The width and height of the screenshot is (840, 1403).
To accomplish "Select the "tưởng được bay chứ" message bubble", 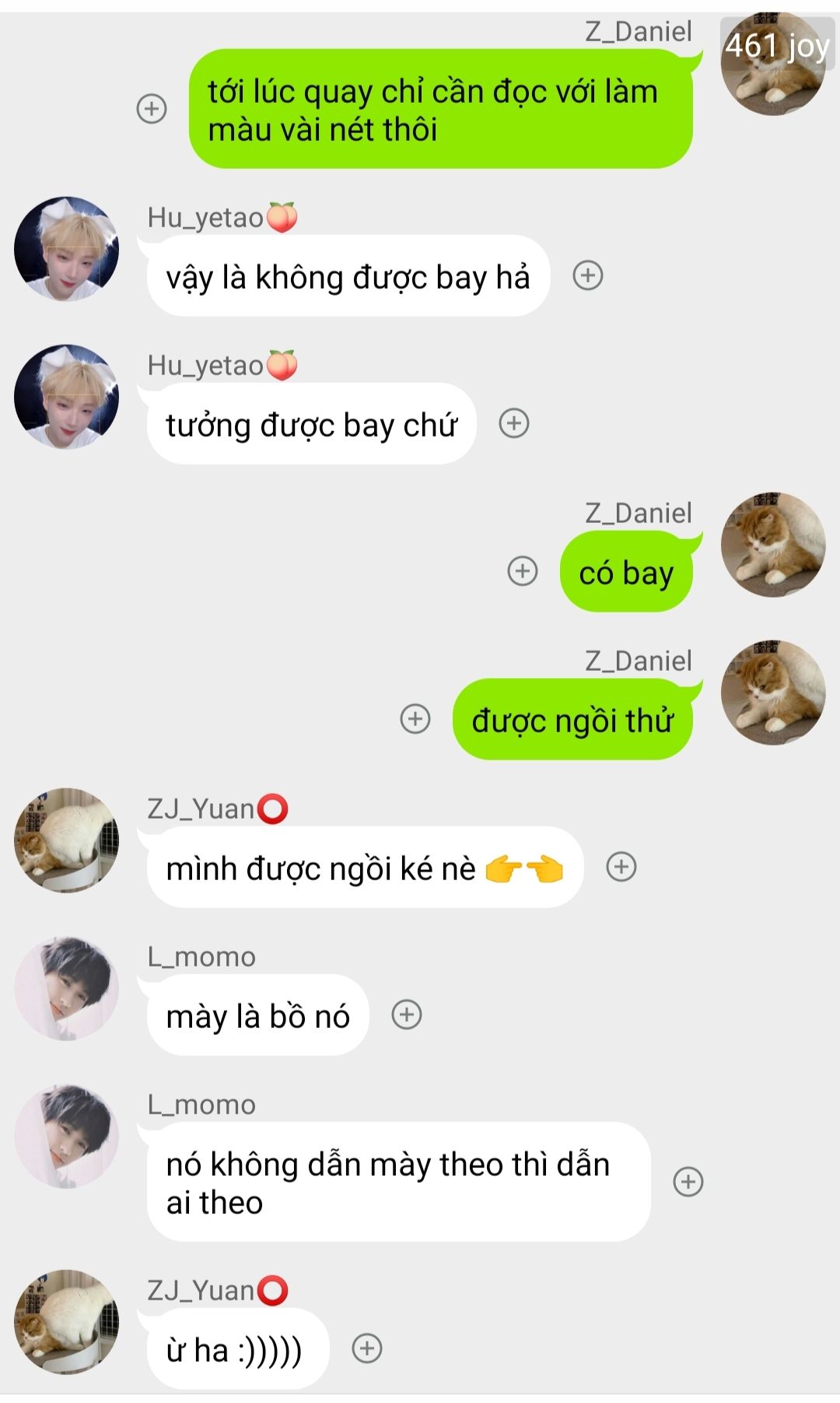I will tap(311, 425).
